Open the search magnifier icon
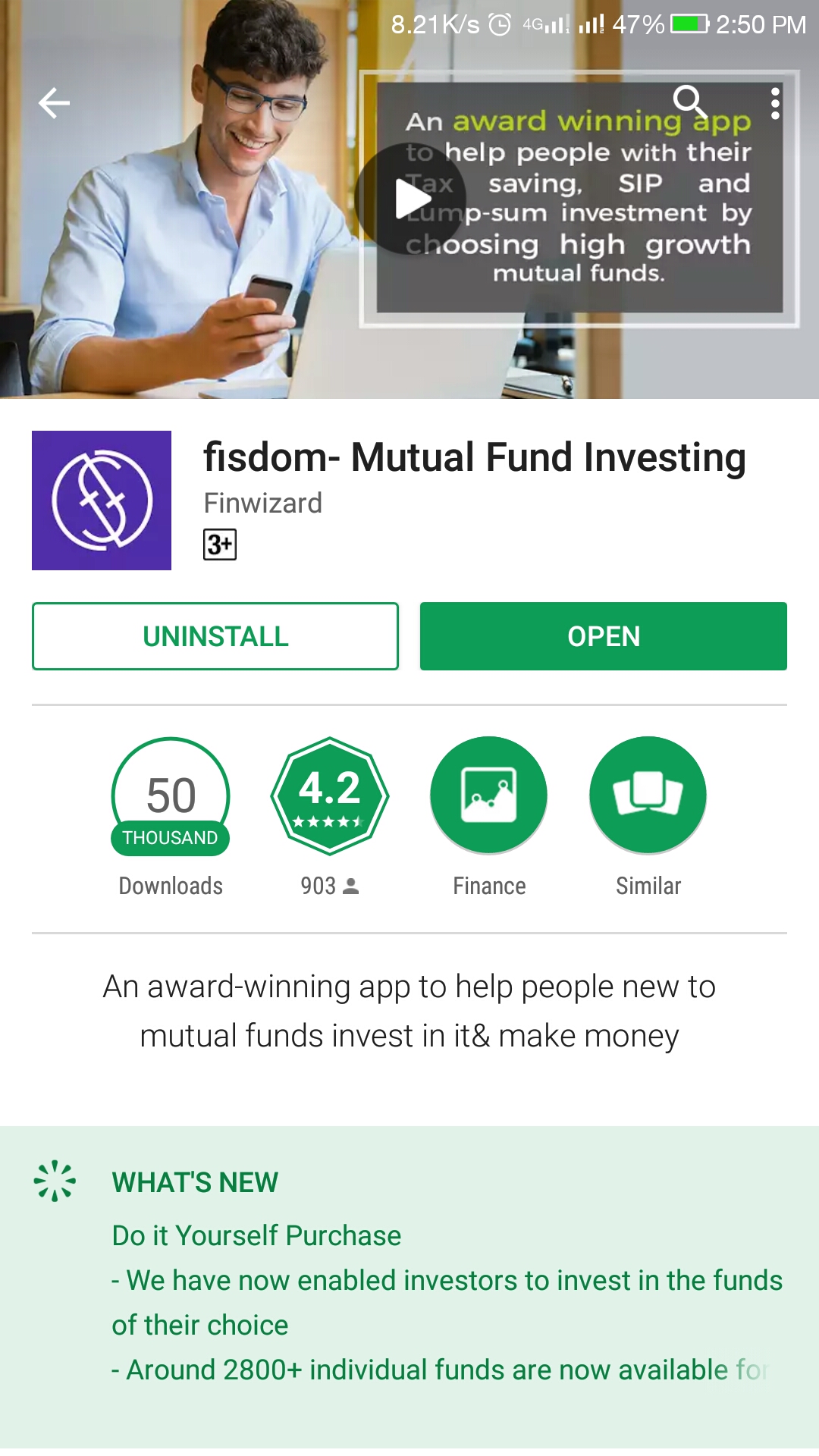This screenshot has width=819, height=1456. click(x=689, y=102)
